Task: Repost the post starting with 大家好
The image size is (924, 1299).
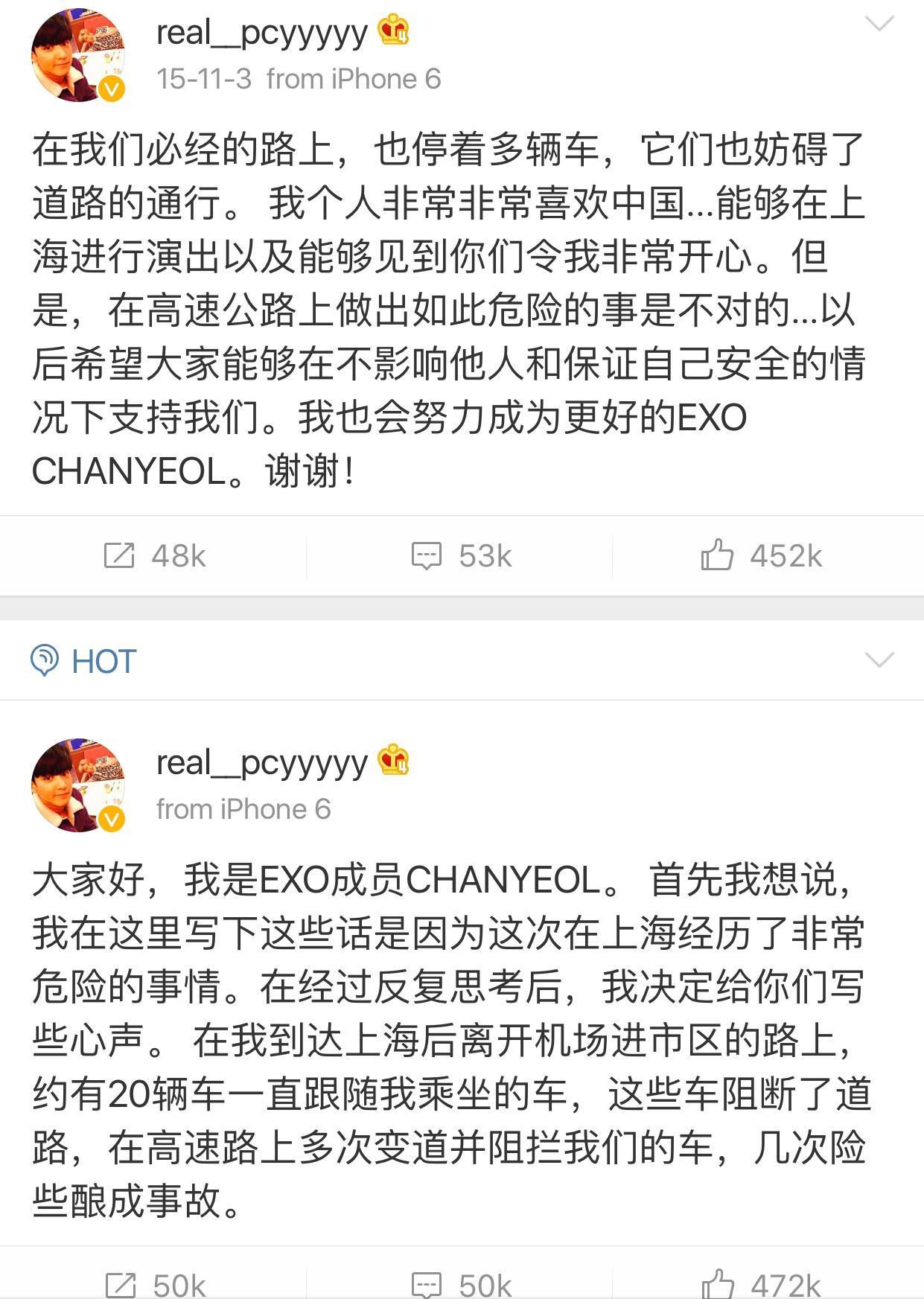Action: coord(153,1284)
